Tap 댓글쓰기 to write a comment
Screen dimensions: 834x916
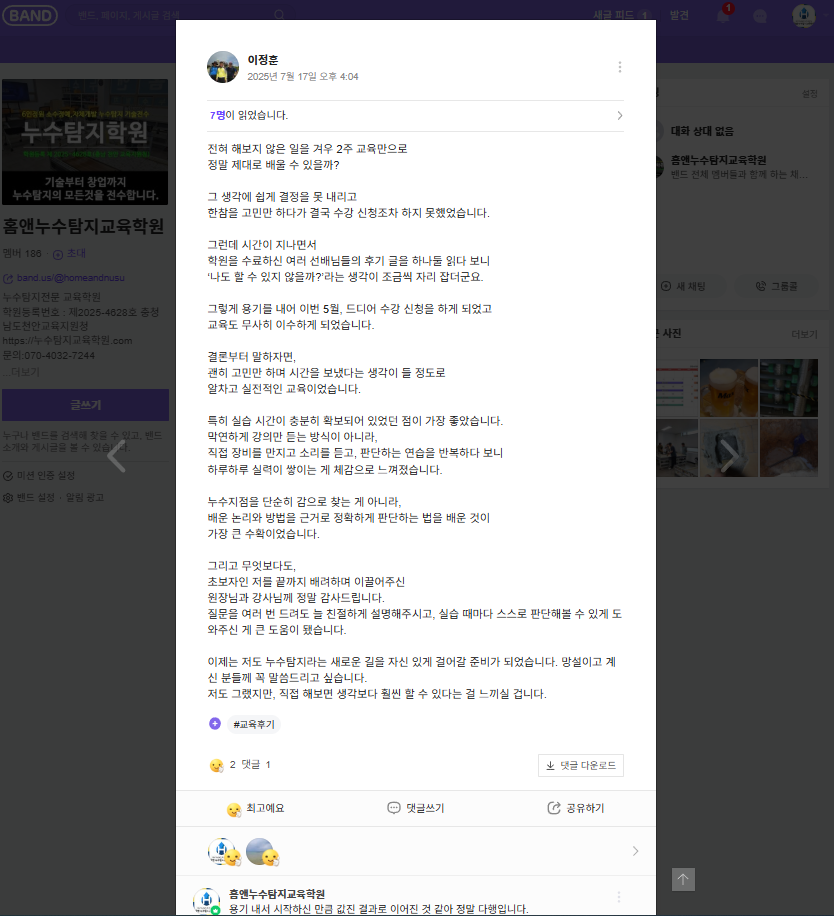coord(415,808)
